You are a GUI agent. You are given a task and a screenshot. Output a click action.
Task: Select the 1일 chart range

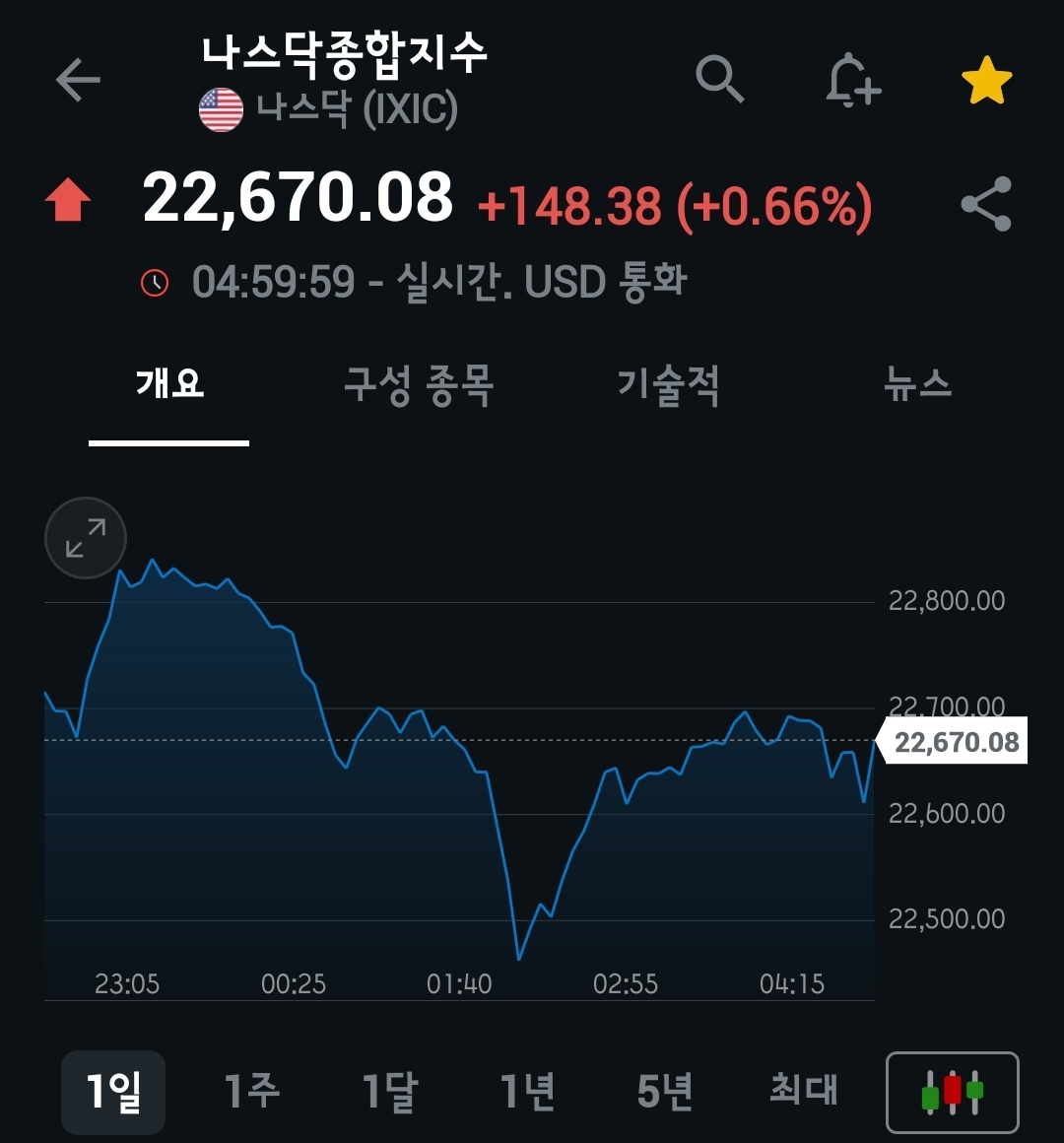point(113,1092)
